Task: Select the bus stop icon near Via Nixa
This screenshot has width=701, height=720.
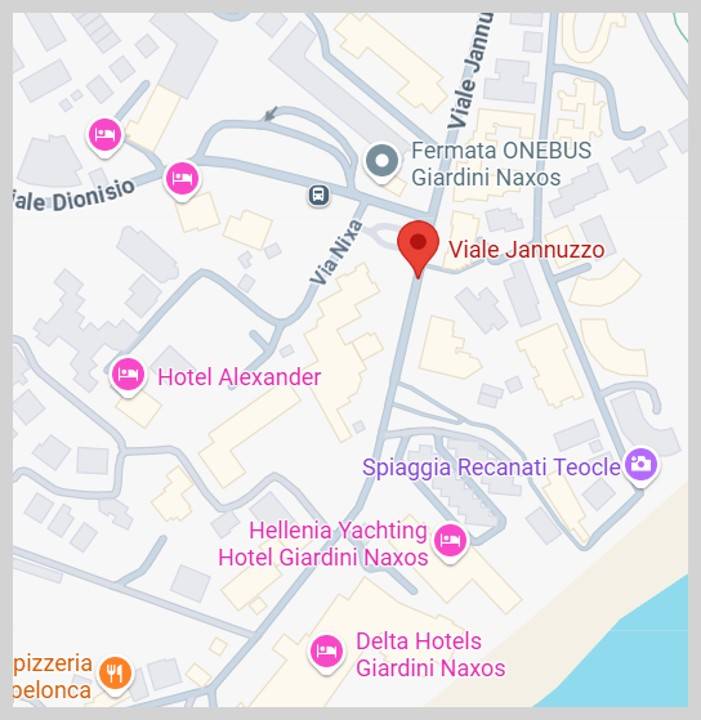Action: [318, 194]
